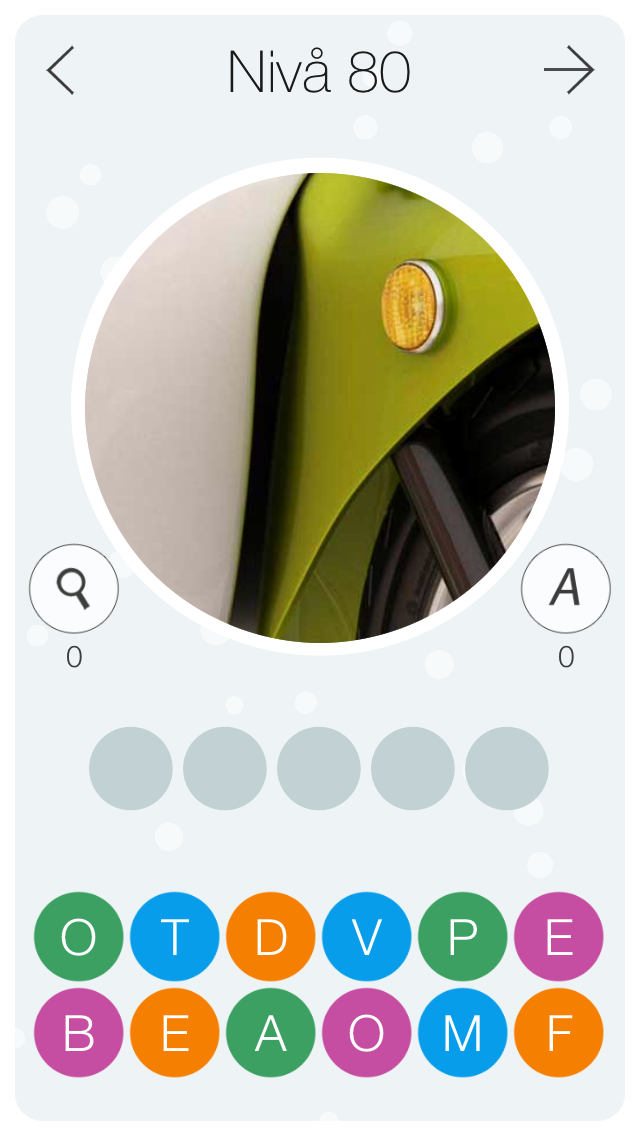Pick the pink letter E

[x=558, y=937]
